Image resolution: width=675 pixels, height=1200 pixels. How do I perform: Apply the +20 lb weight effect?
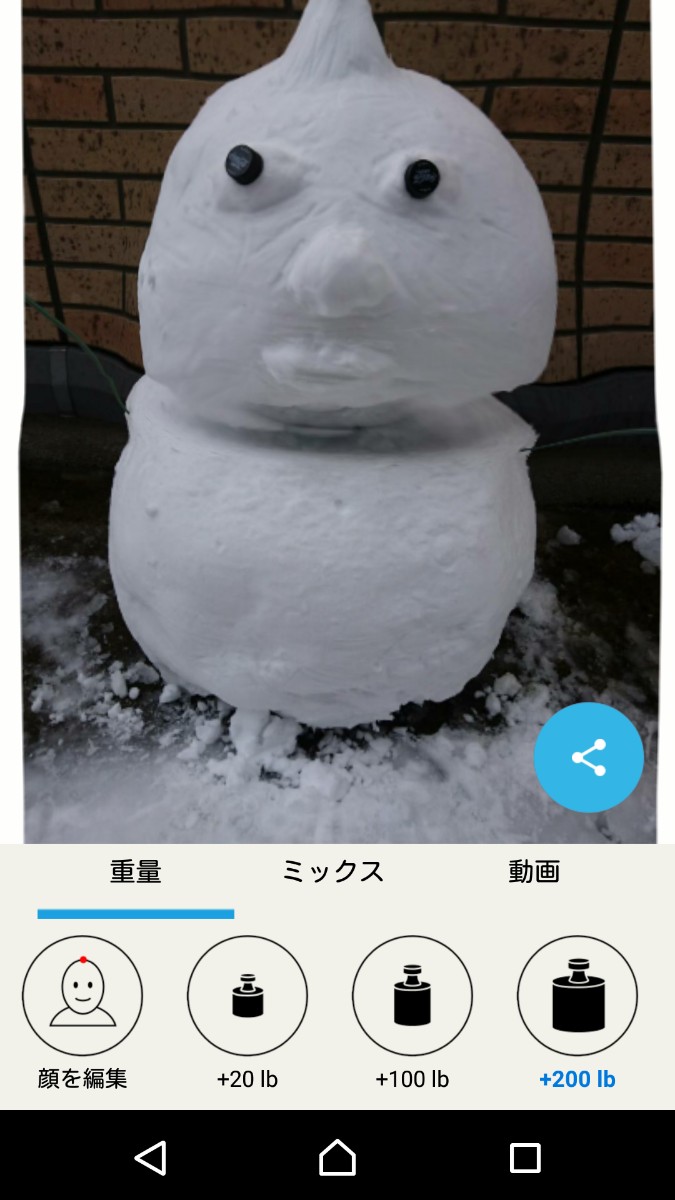[x=247, y=995]
